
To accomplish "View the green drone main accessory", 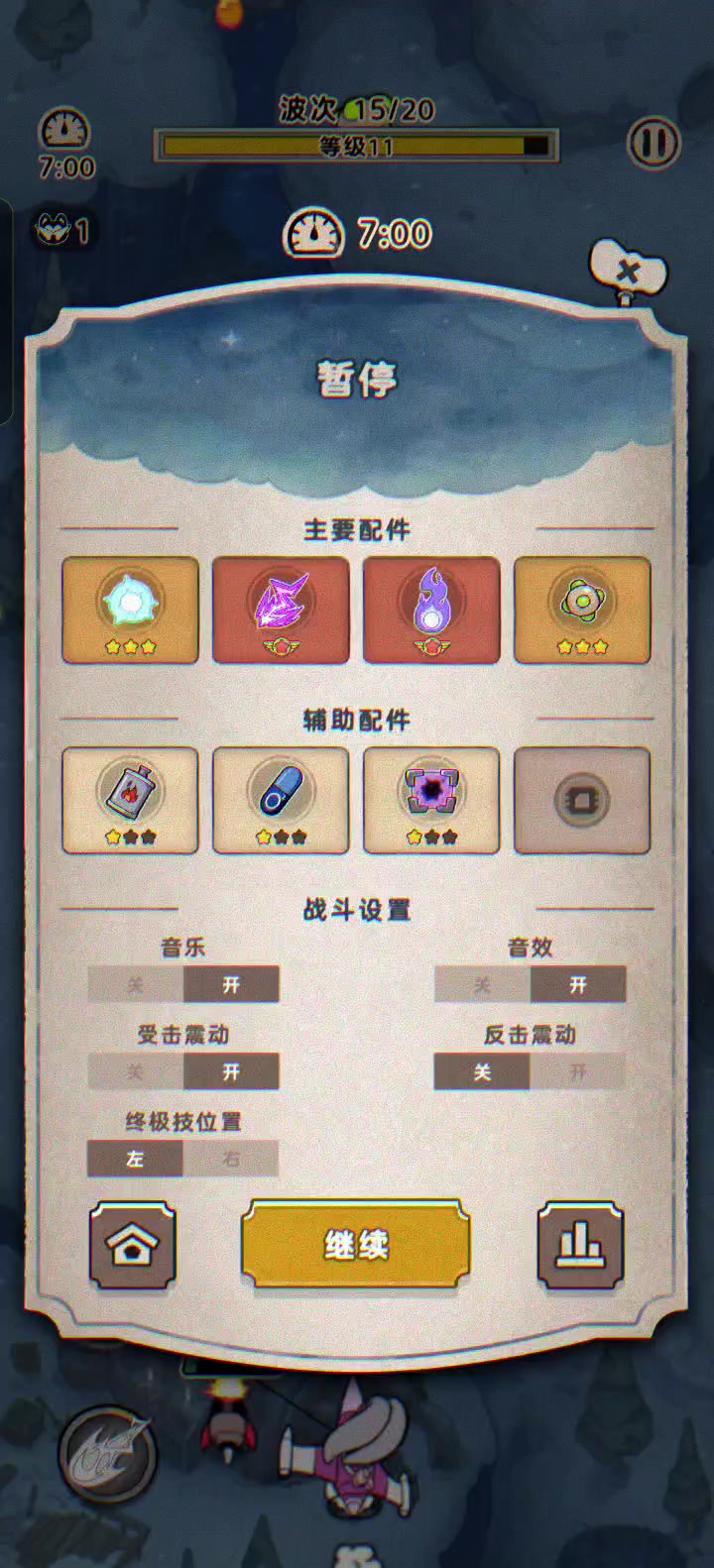I will [x=582, y=610].
